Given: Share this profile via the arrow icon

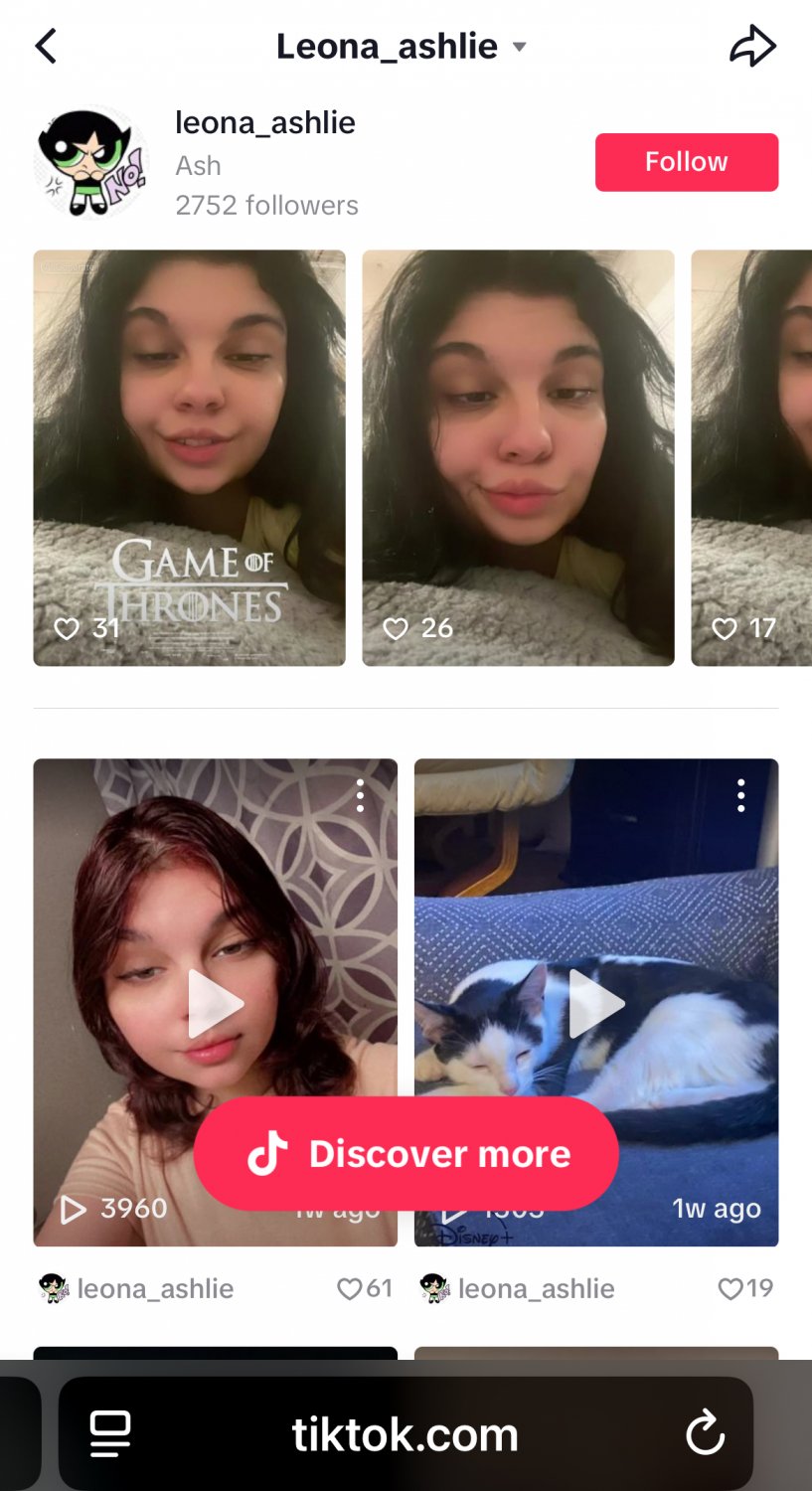Looking at the screenshot, I should click(x=752, y=47).
